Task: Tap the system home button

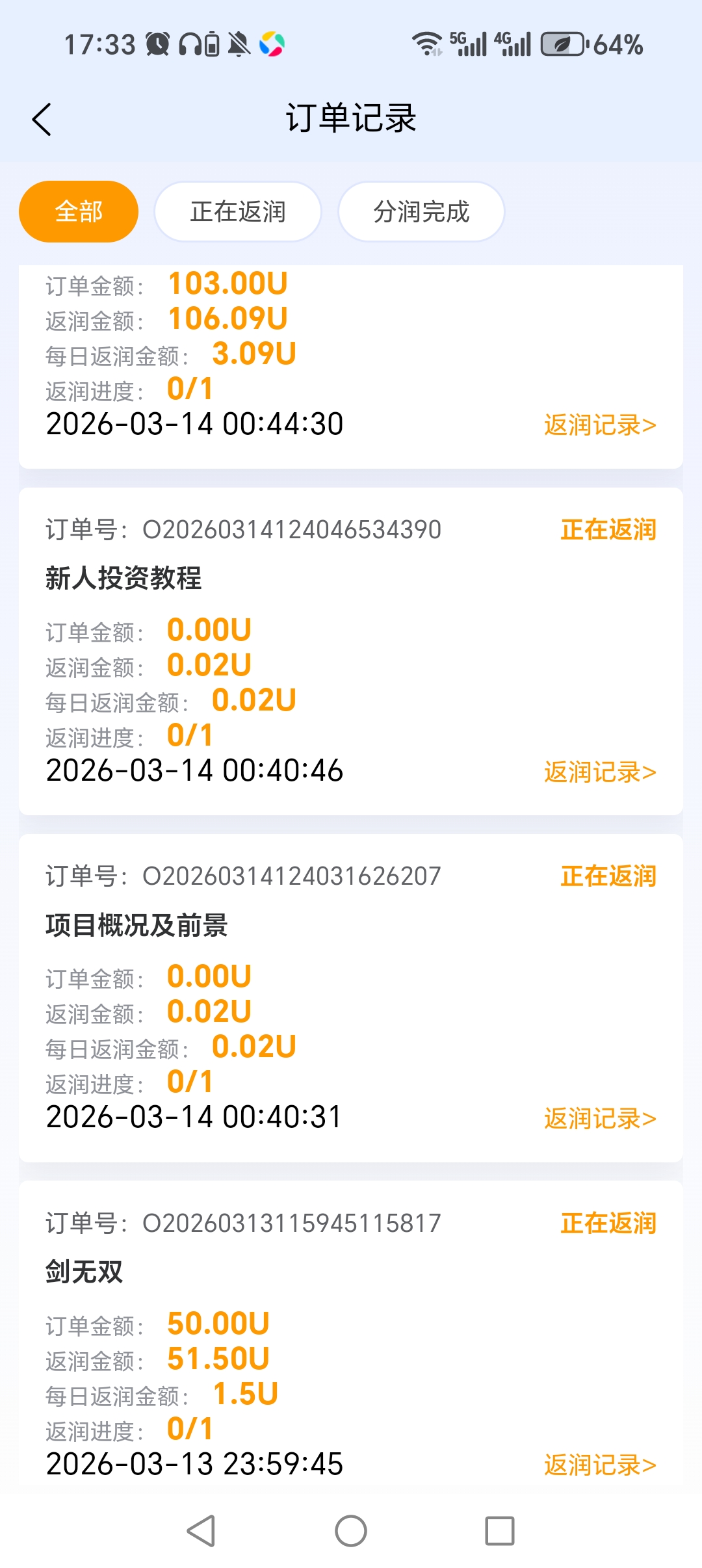Action: (351, 1531)
